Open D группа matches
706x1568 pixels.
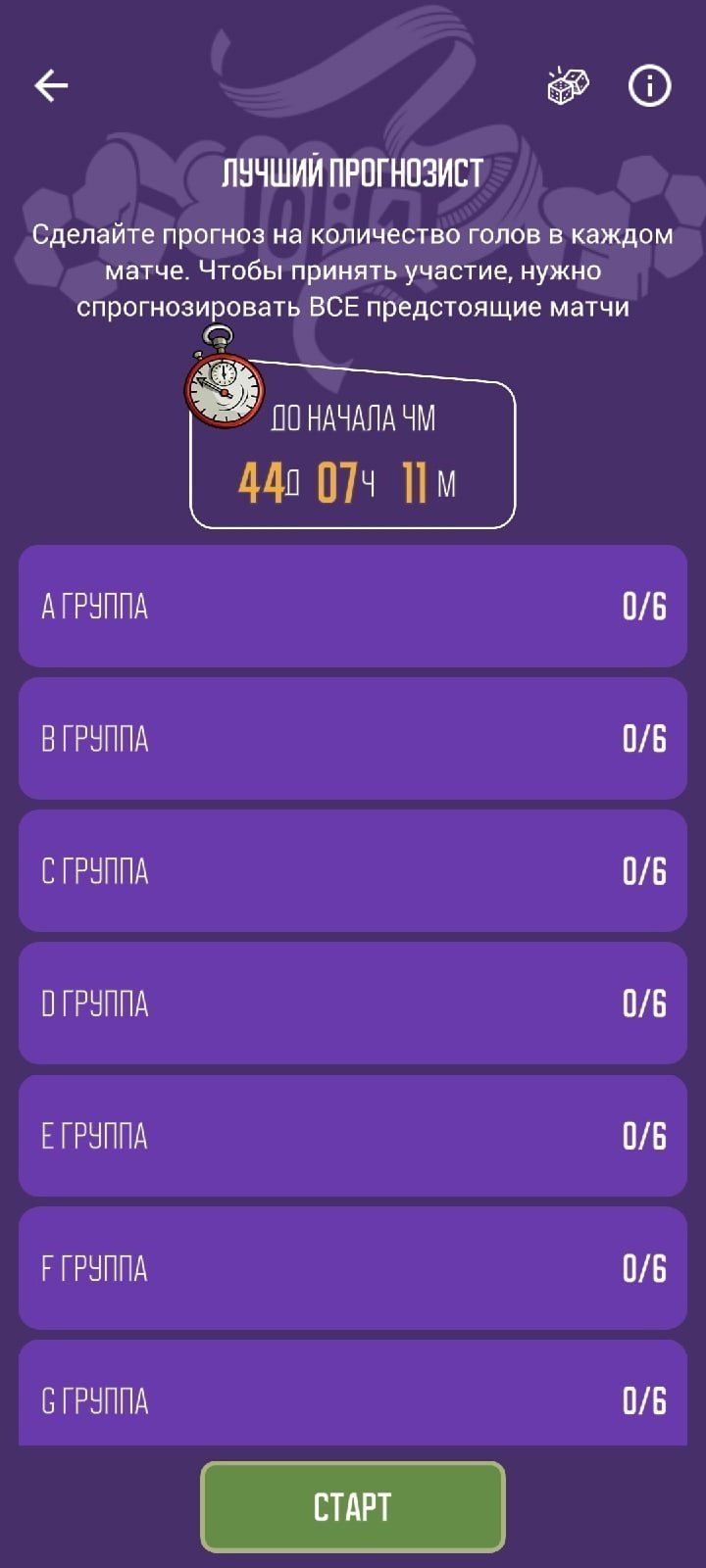353,1004
